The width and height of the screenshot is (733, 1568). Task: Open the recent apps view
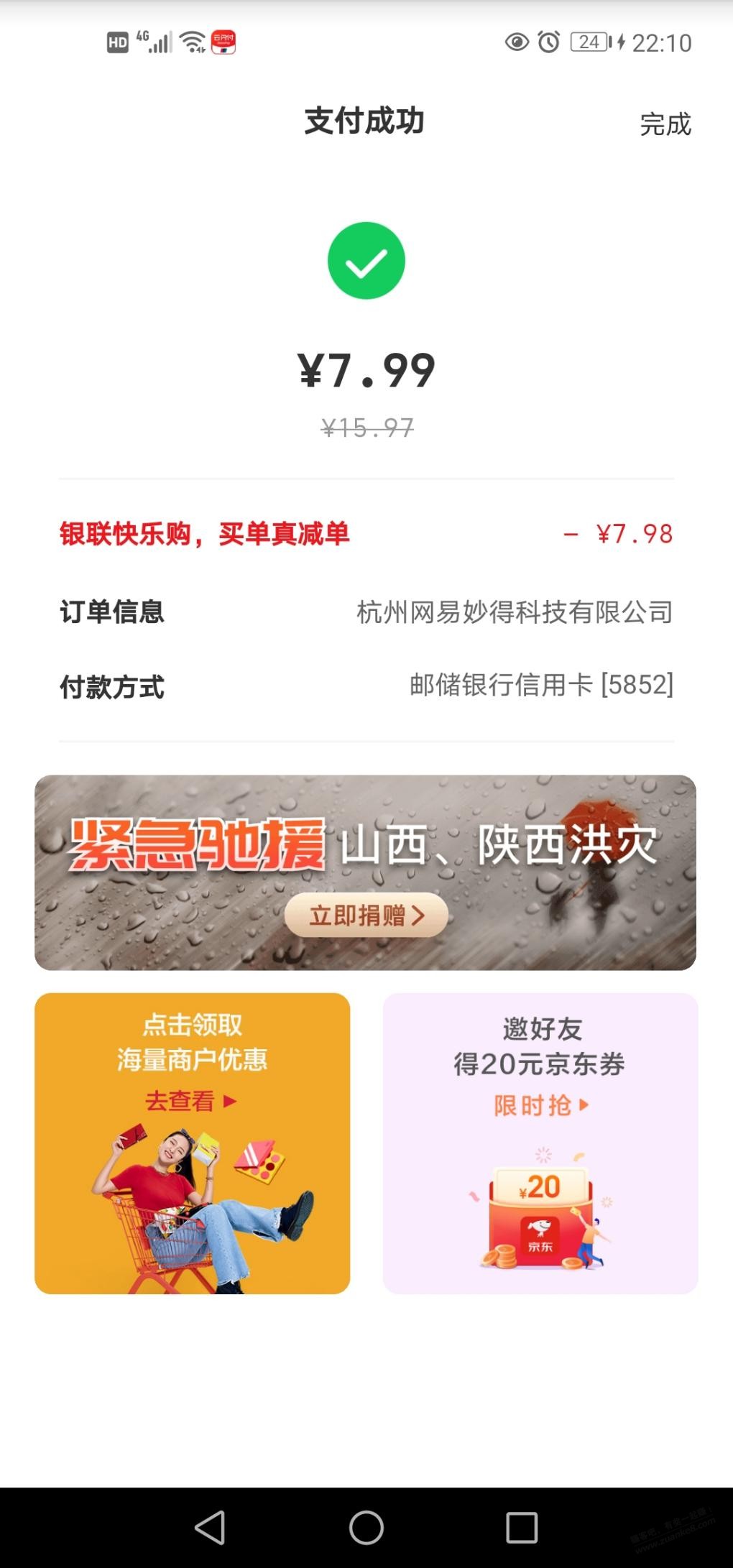coord(522,1527)
